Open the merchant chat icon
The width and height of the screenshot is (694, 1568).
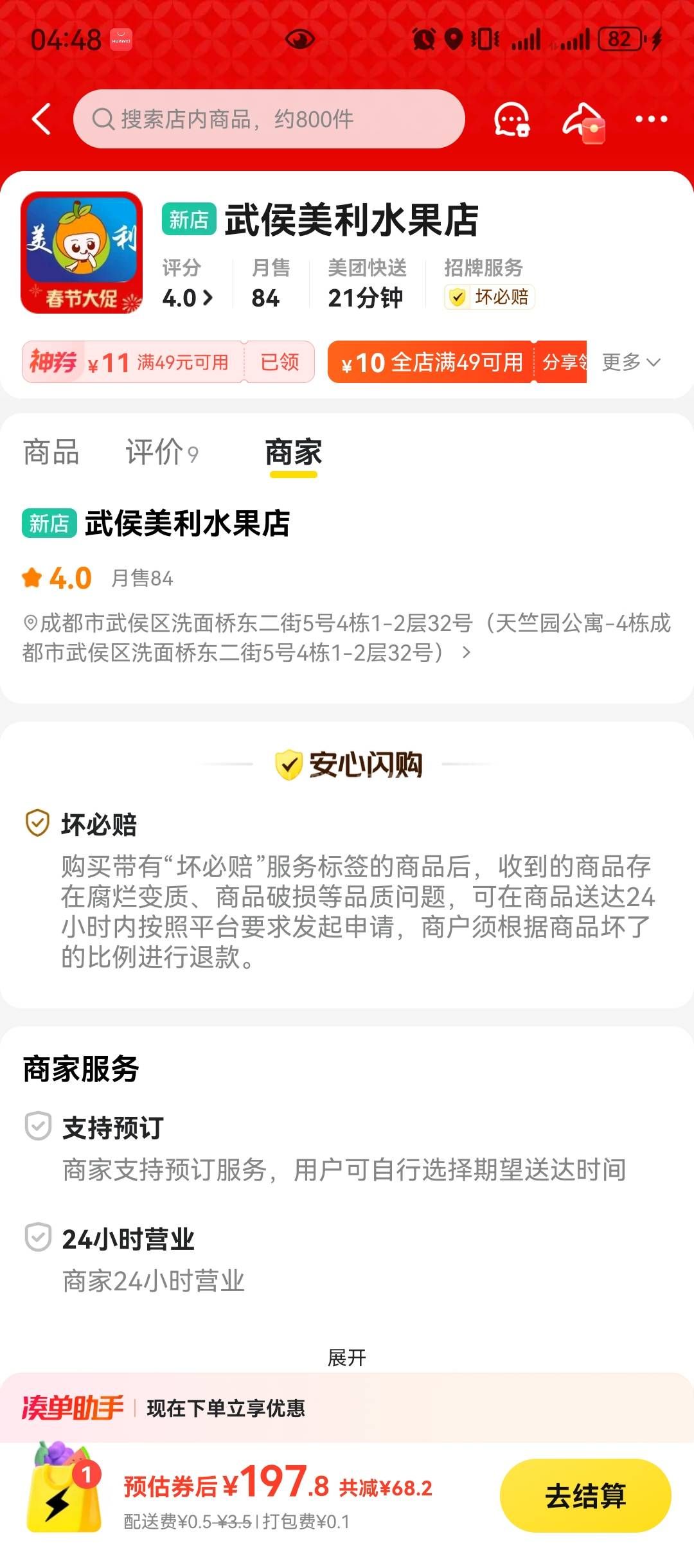pyautogui.click(x=512, y=120)
